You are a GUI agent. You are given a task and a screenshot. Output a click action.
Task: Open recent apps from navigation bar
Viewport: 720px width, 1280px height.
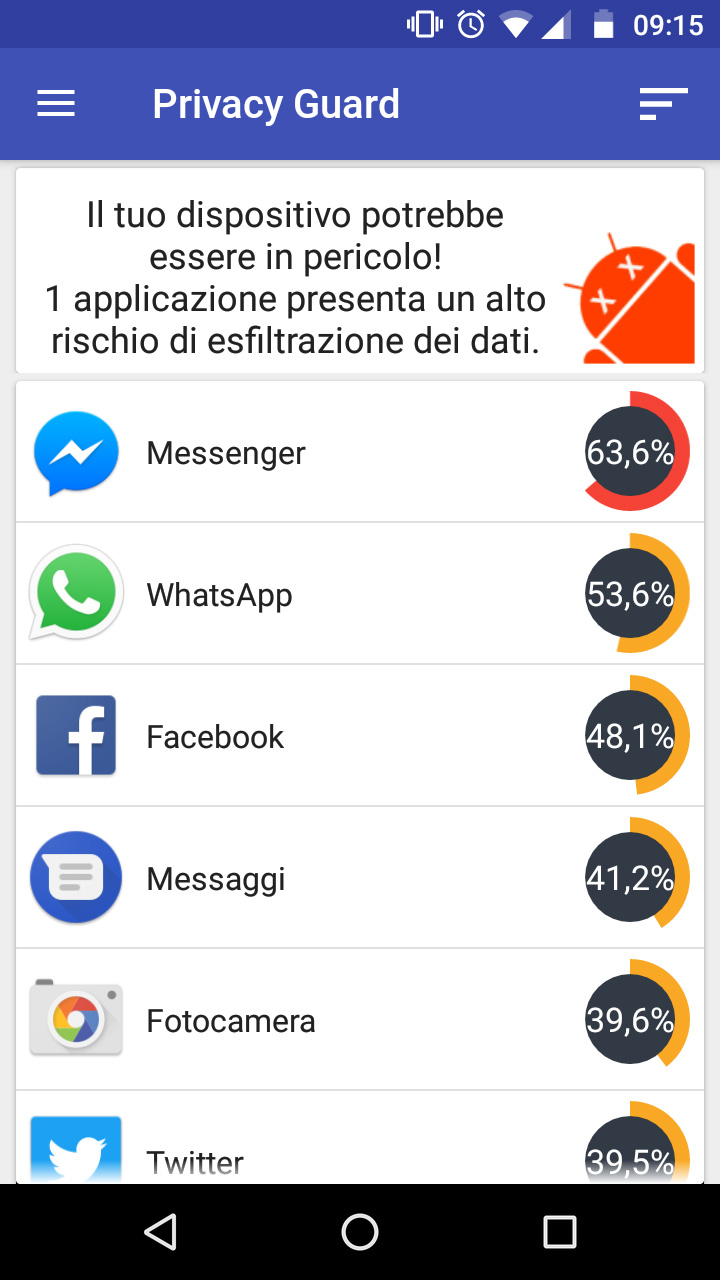[560, 1232]
